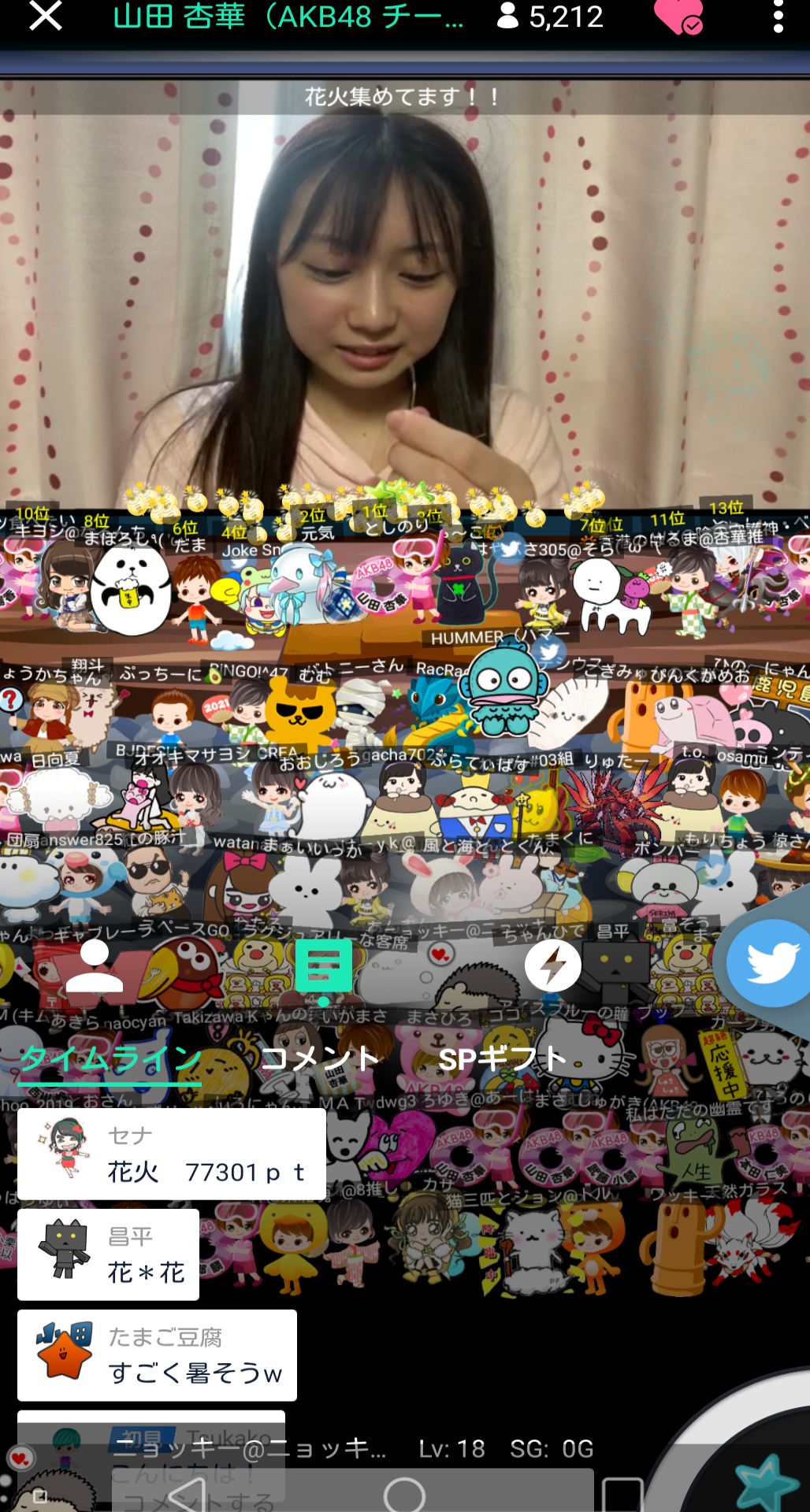Open セナ's 花火 timeline entry
The height and width of the screenshot is (1512, 810).
point(172,1154)
